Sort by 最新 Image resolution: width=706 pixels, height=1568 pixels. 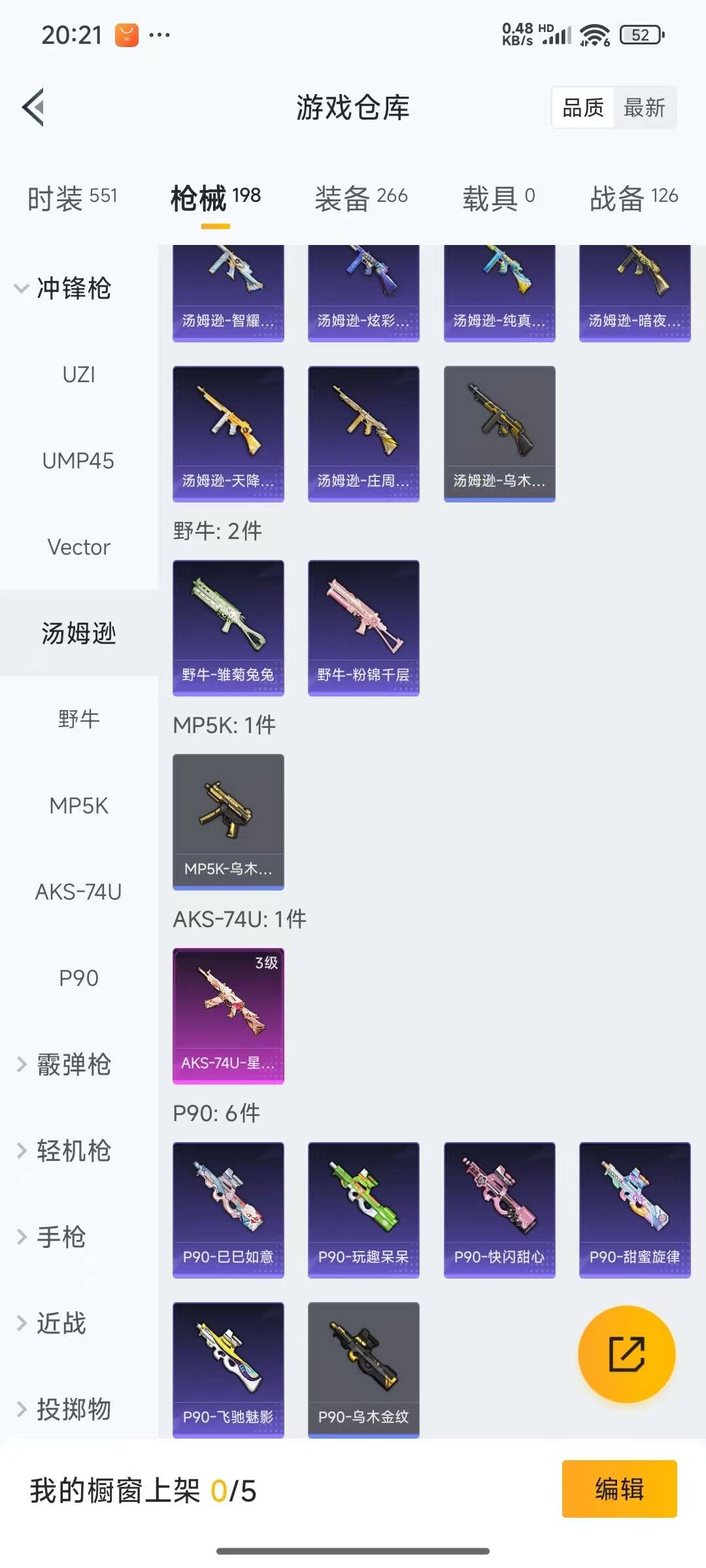coord(644,108)
